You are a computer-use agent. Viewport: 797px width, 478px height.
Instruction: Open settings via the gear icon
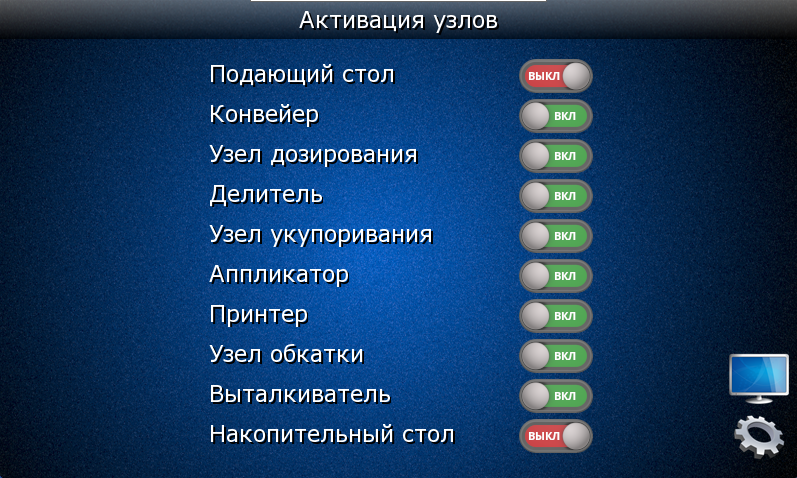click(758, 438)
